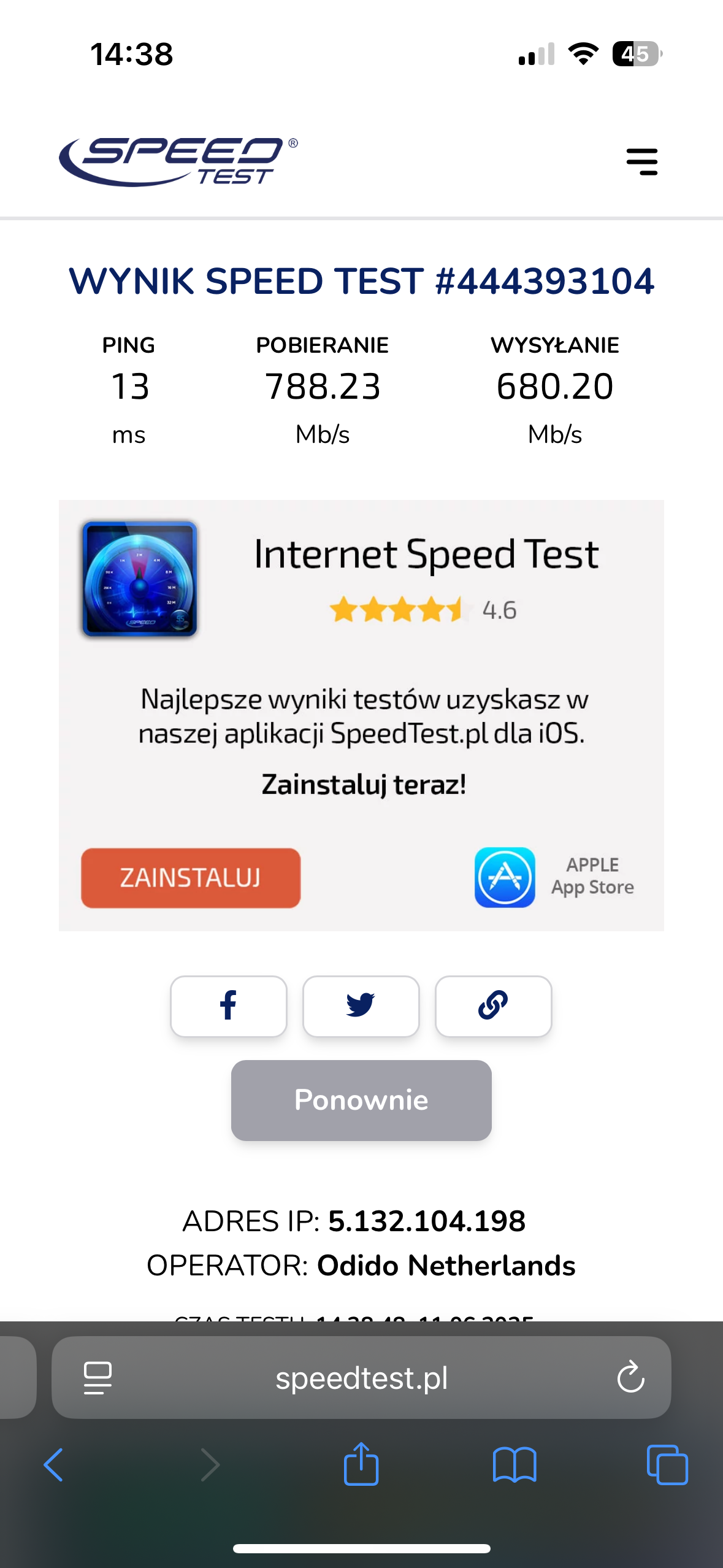Go back to previous page
Screen dimensions: 723x1568
(x=53, y=1465)
